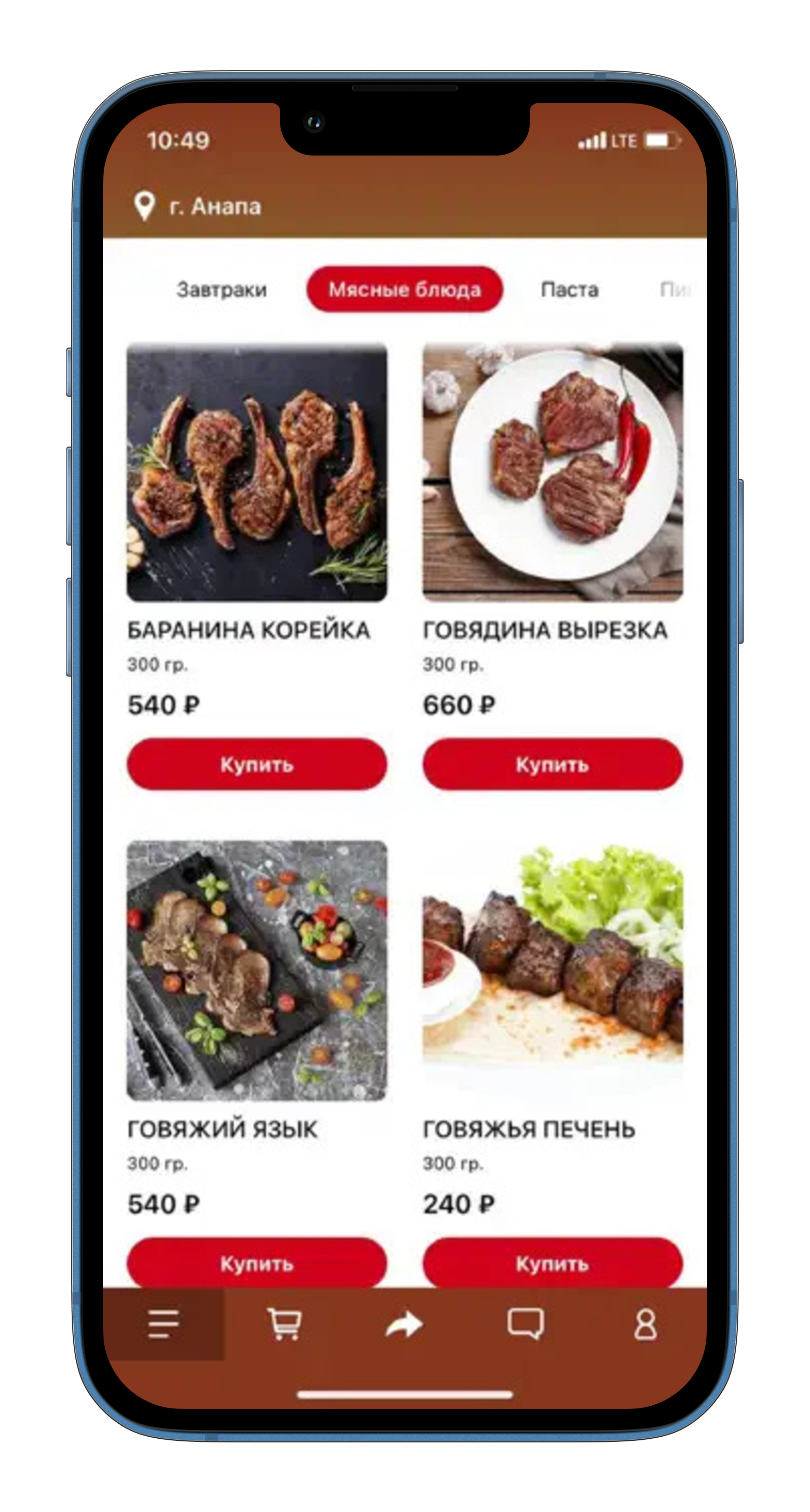Open the user profile section
The width and height of the screenshot is (810, 1512).
click(x=645, y=1324)
